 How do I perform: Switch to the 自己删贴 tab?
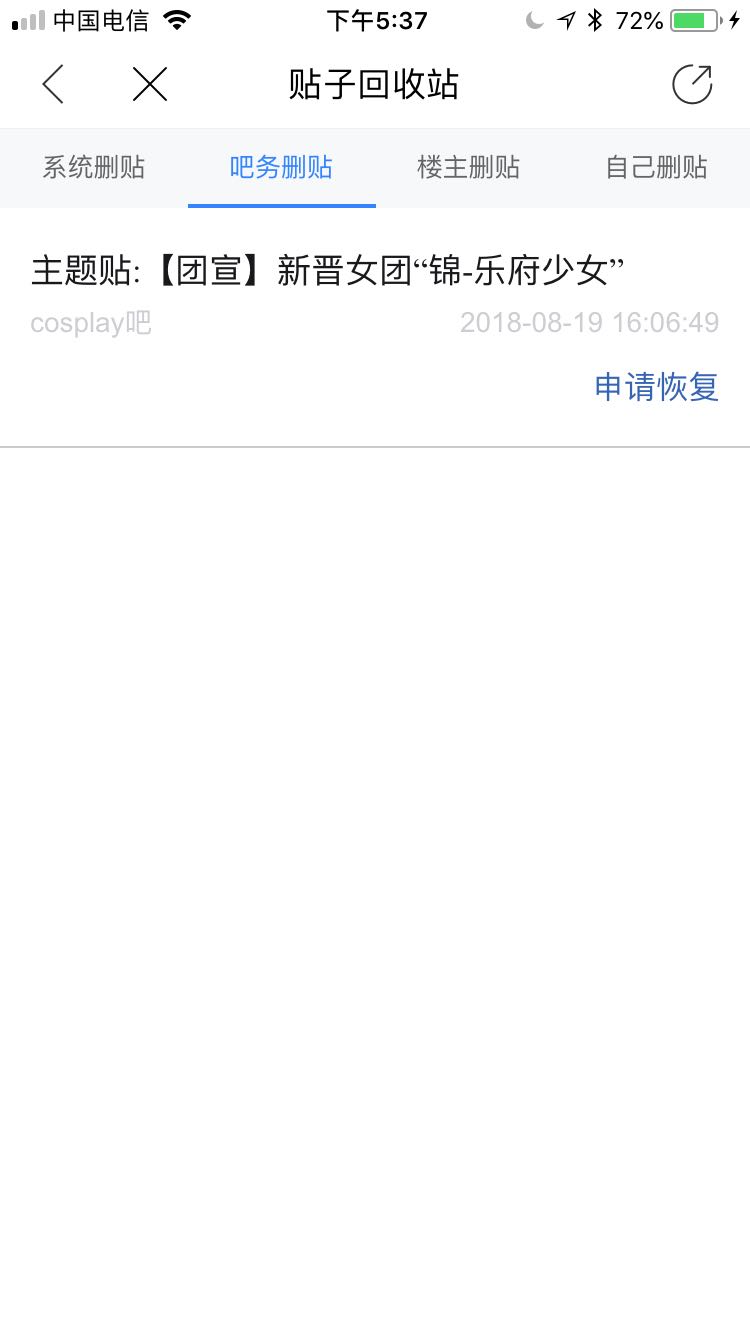pos(657,167)
